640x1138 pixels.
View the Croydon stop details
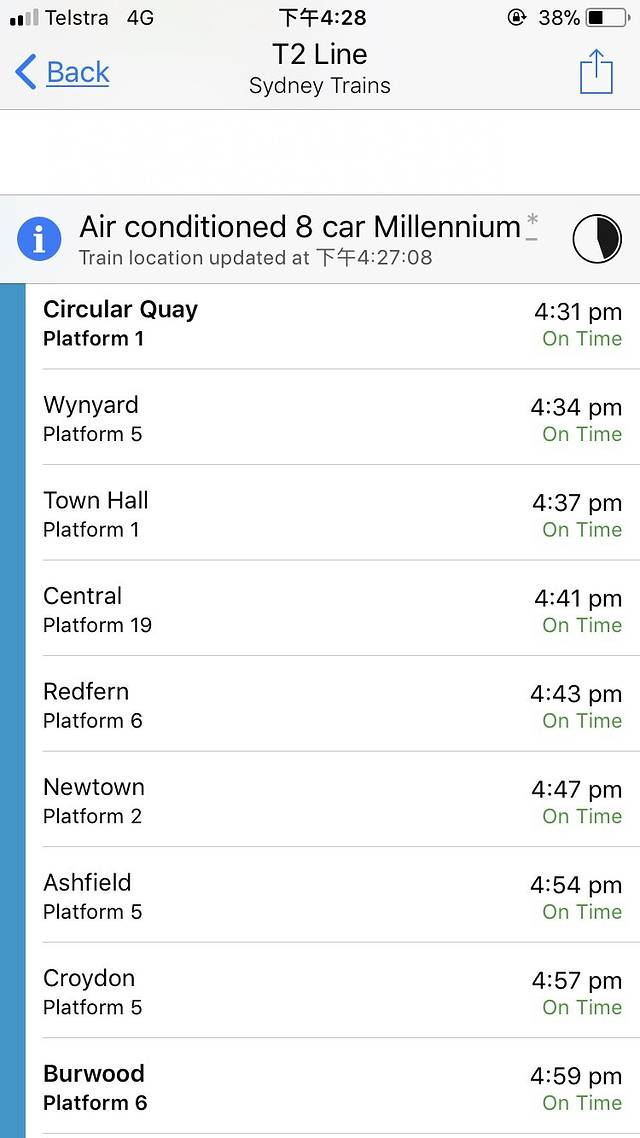click(x=330, y=992)
